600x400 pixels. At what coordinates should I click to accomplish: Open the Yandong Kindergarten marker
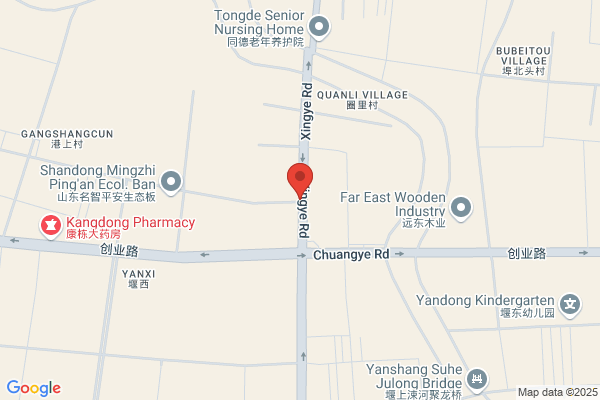[x=570, y=306]
